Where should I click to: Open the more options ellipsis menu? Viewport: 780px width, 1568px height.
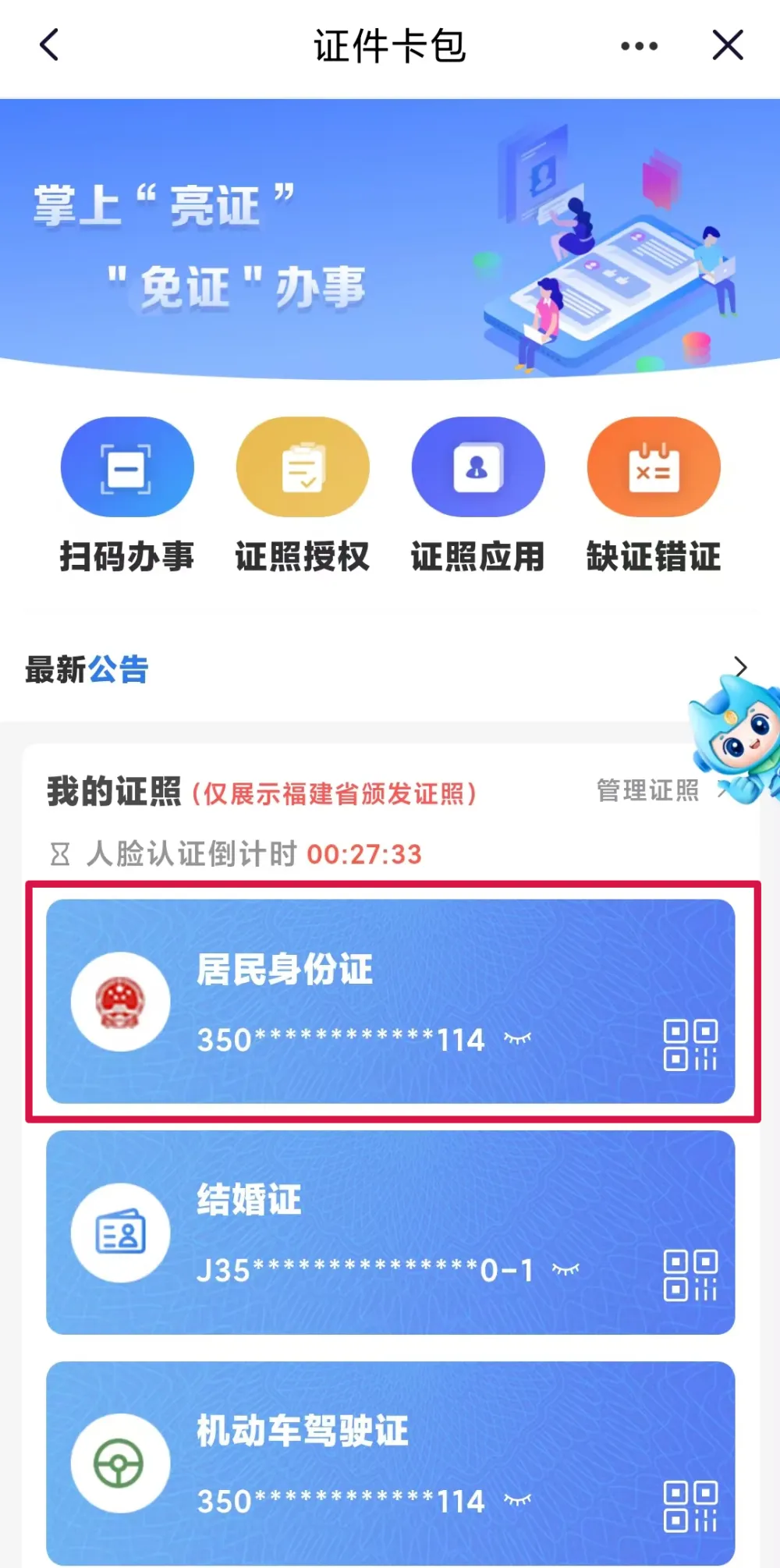tap(638, 44)
